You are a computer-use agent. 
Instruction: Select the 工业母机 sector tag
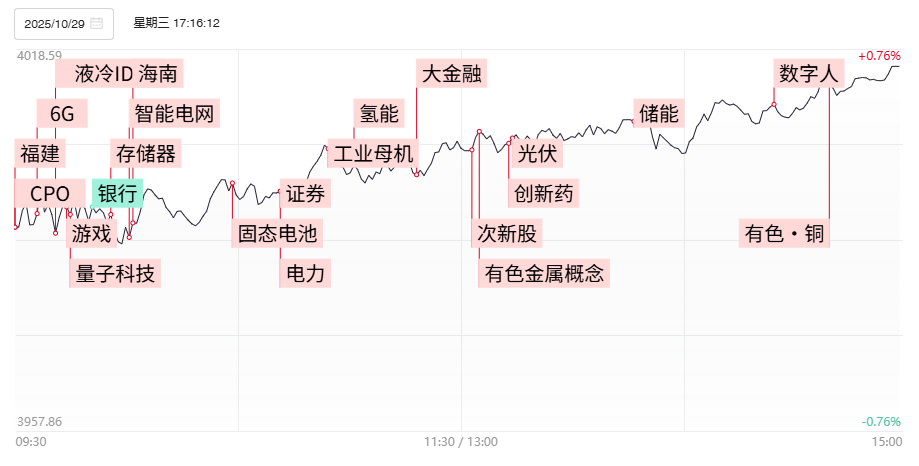(373, 154)
